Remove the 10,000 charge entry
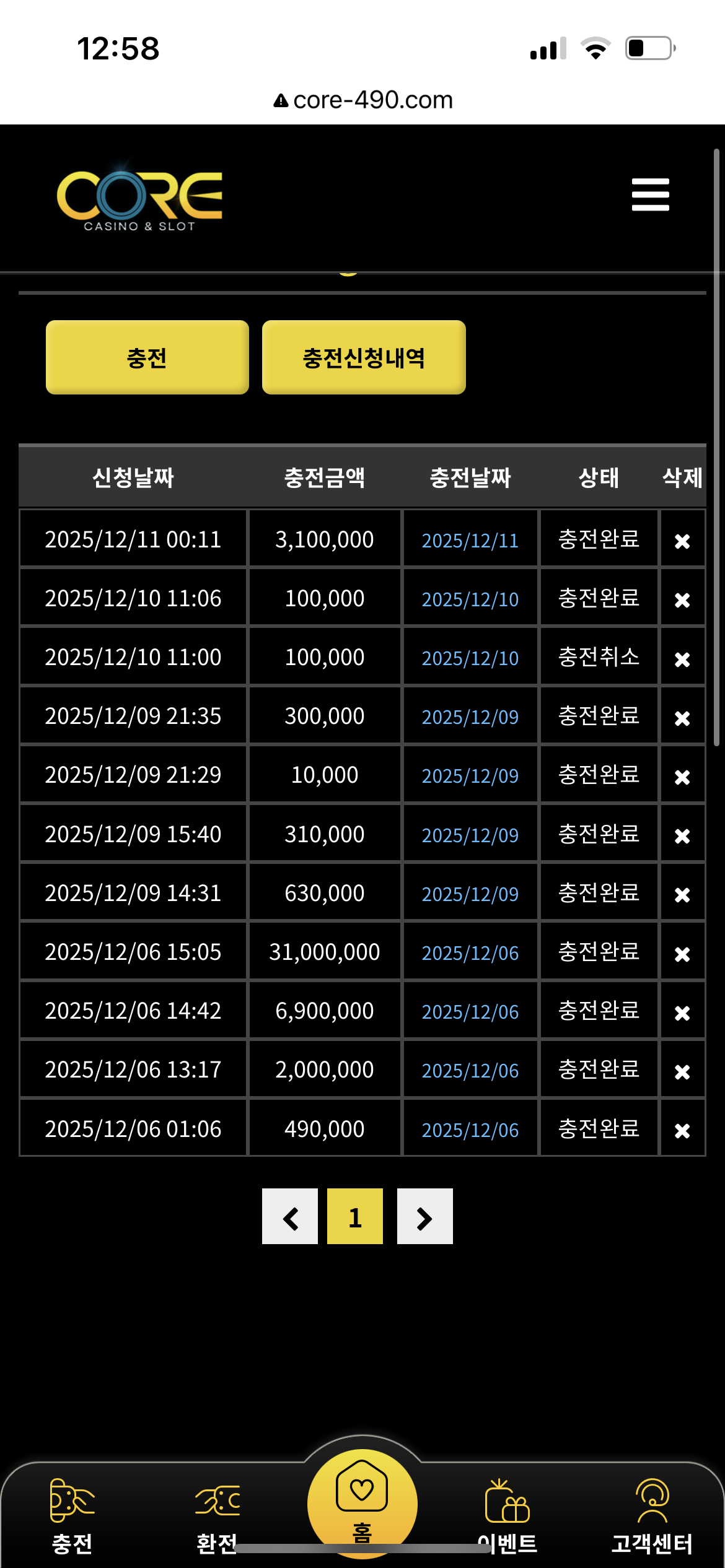This screenshot has height=1568, width=725. click(x=682, y=777)
